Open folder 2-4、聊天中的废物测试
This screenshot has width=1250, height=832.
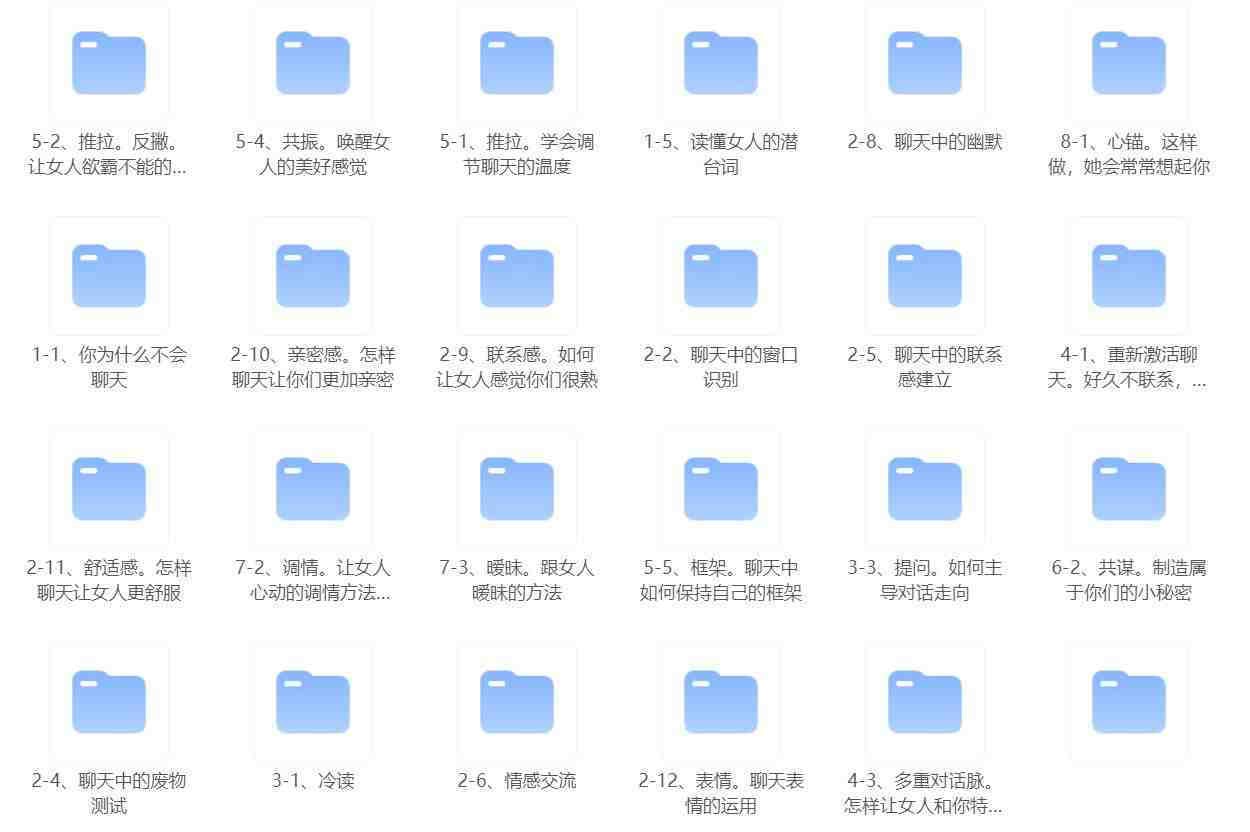click(109, 702)
